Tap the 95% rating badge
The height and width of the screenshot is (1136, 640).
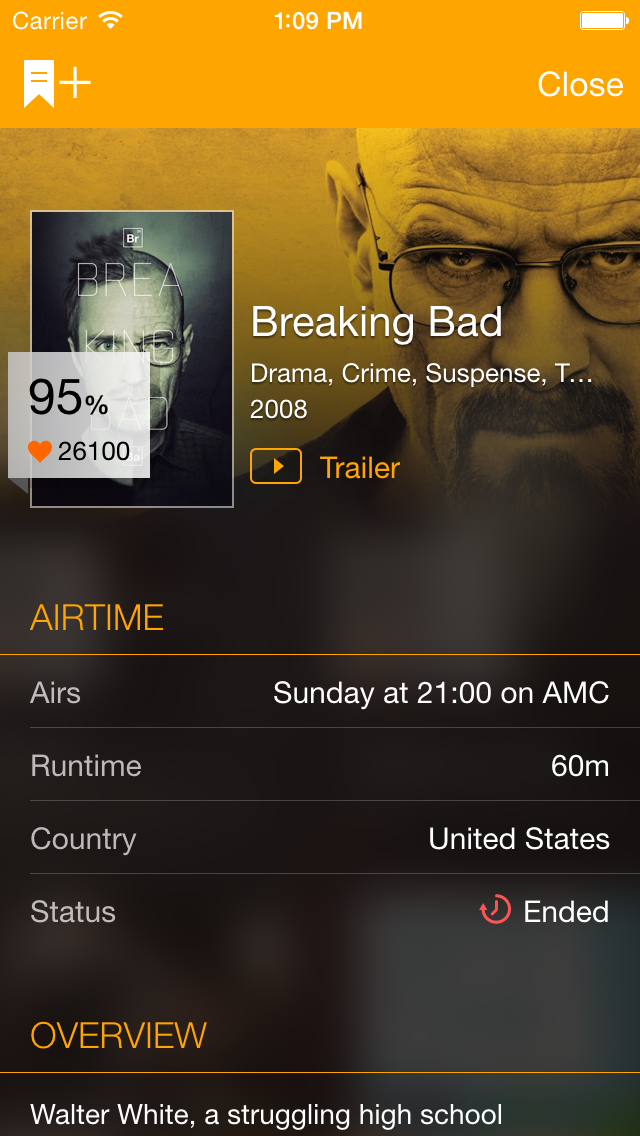coord(79,414)
